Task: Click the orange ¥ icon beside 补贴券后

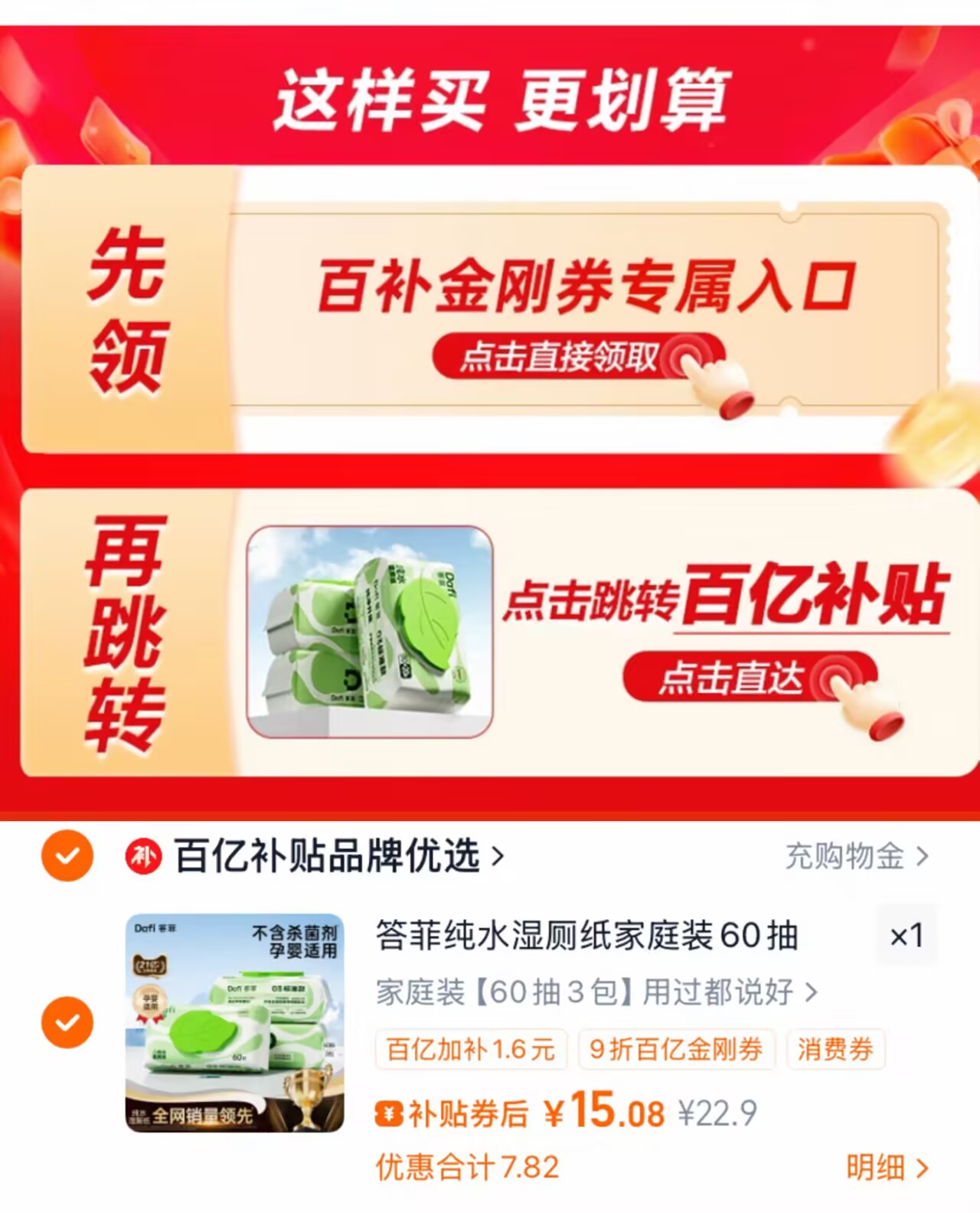Action: [x=390, y=1114]
